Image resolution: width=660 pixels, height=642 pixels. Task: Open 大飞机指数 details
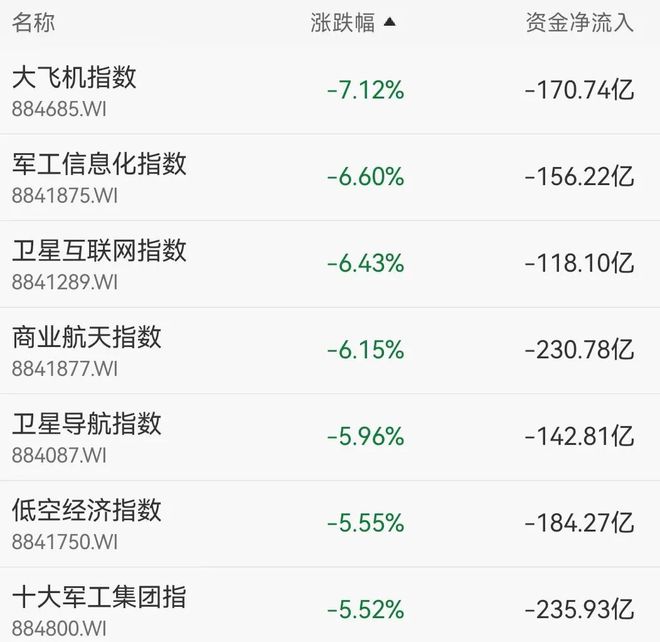tap(75, 78)
